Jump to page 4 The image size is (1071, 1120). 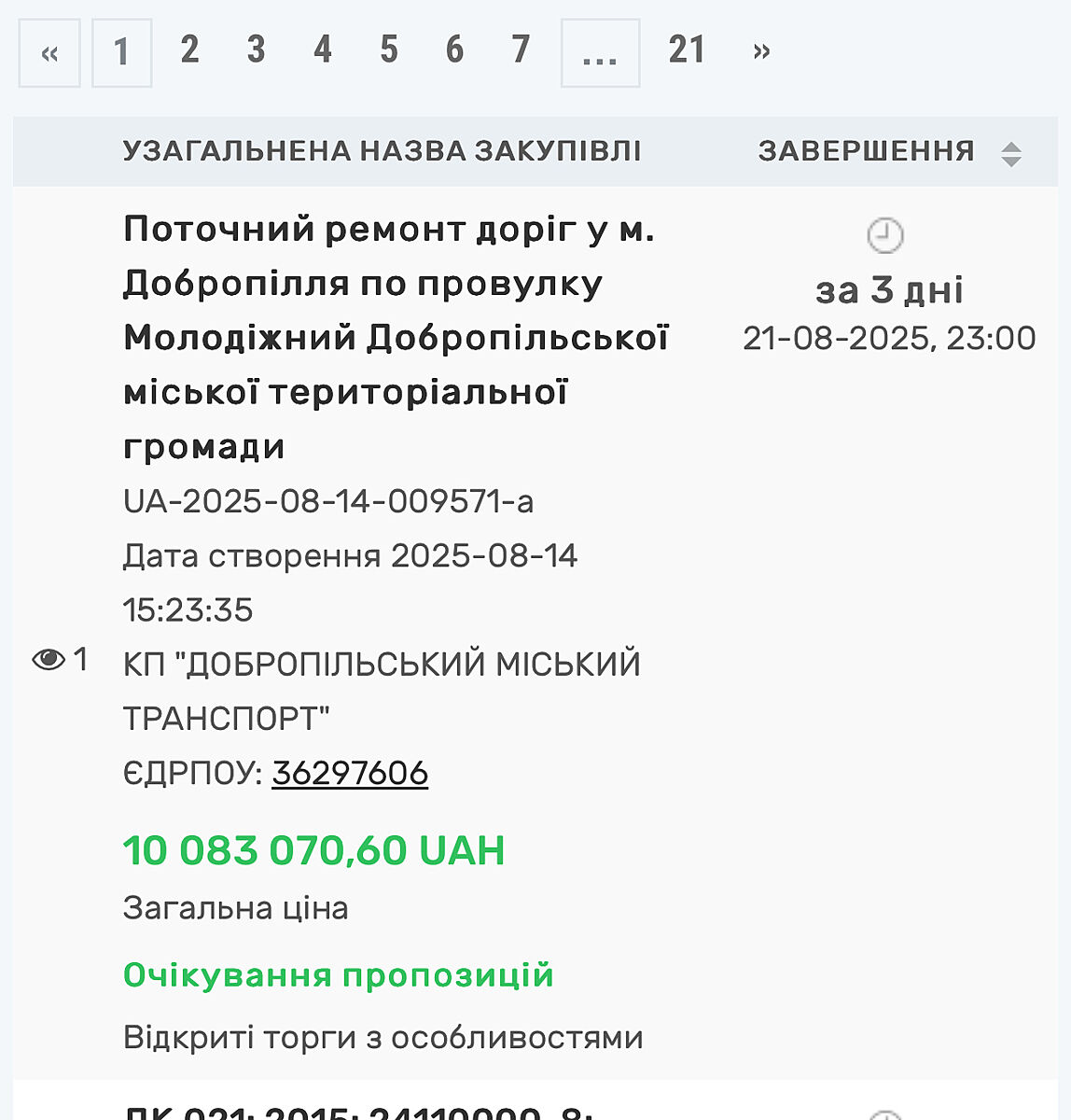click(x=322, y=50)
